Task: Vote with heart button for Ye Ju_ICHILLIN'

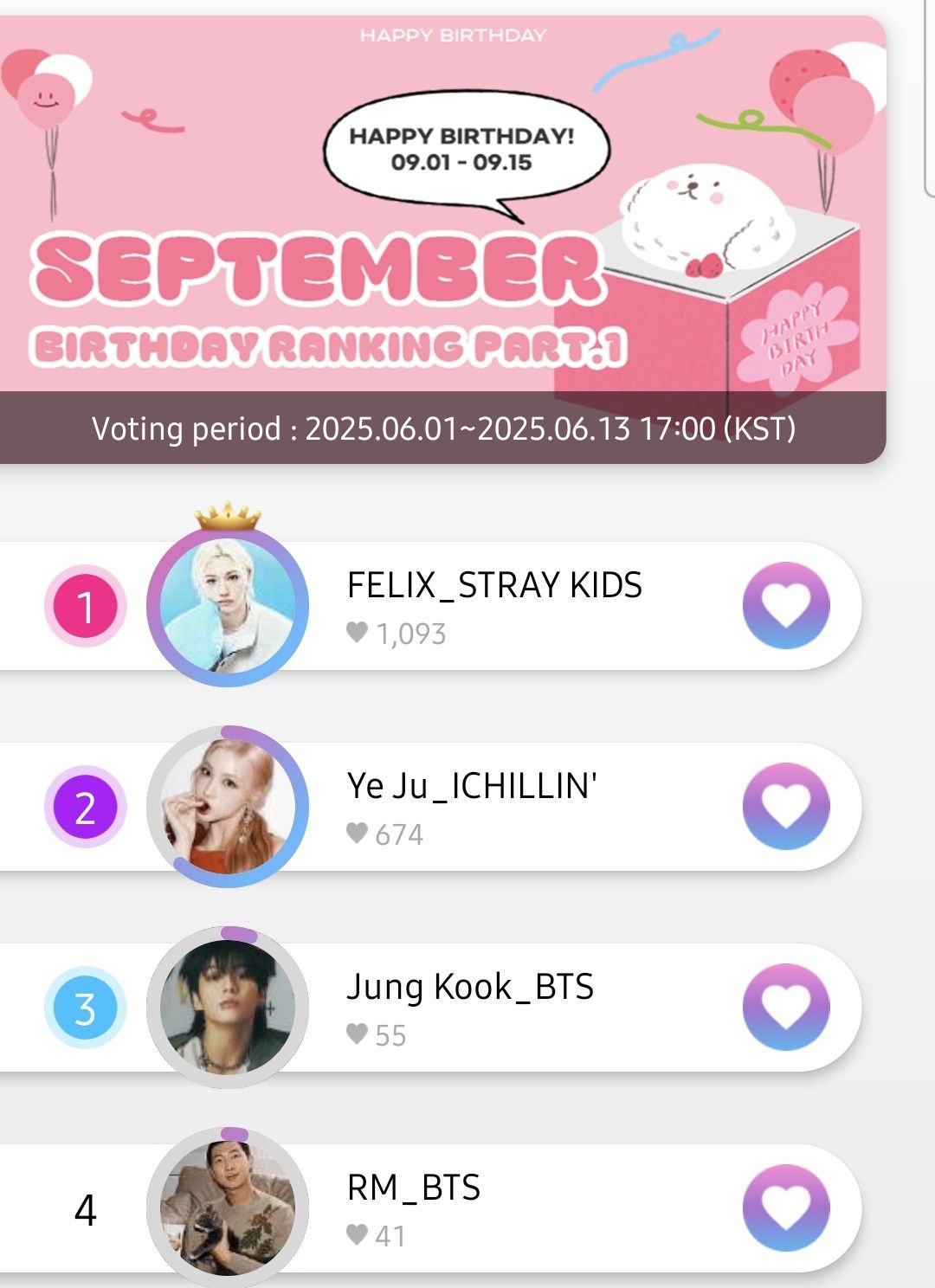Action: coord(786,806)
